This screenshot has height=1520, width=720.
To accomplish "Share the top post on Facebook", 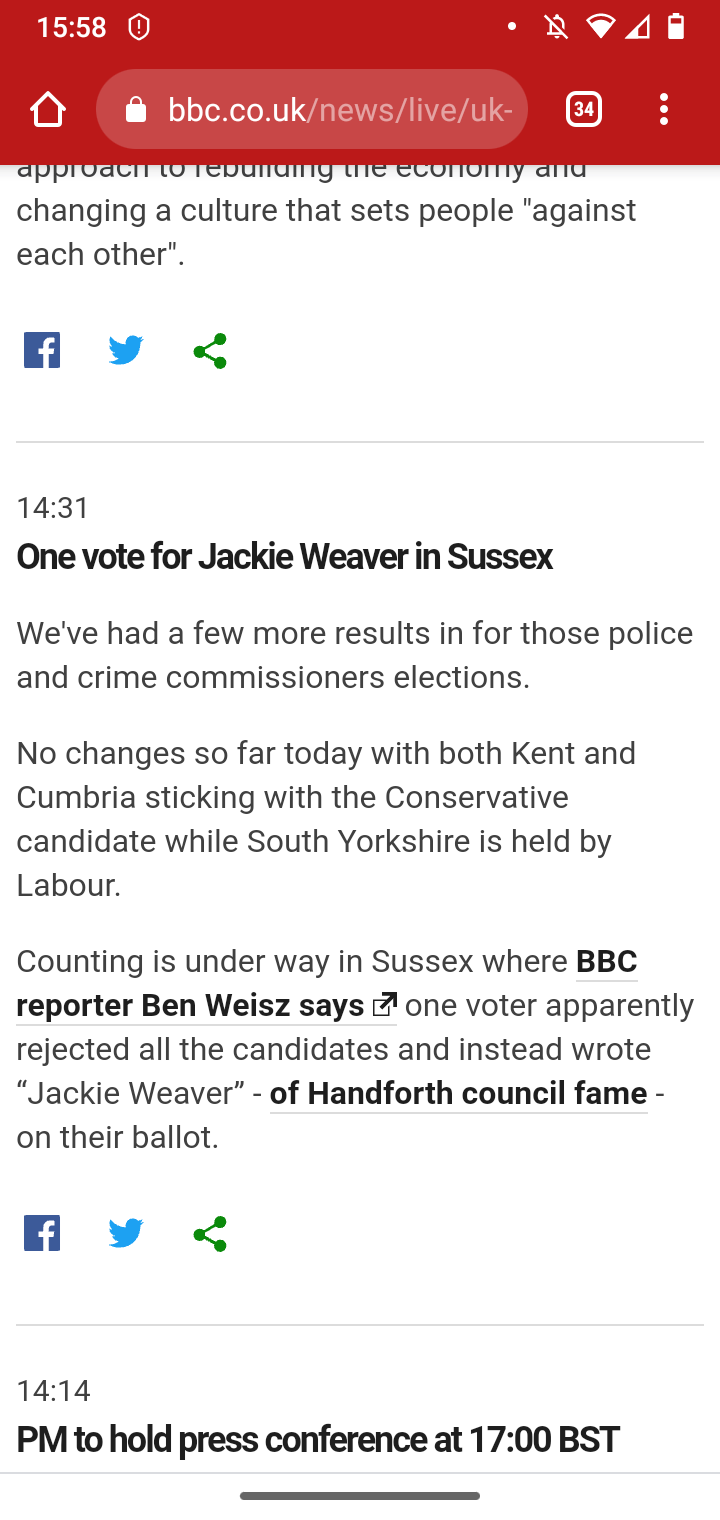I will pyautogui.click(x=42, y=351).
